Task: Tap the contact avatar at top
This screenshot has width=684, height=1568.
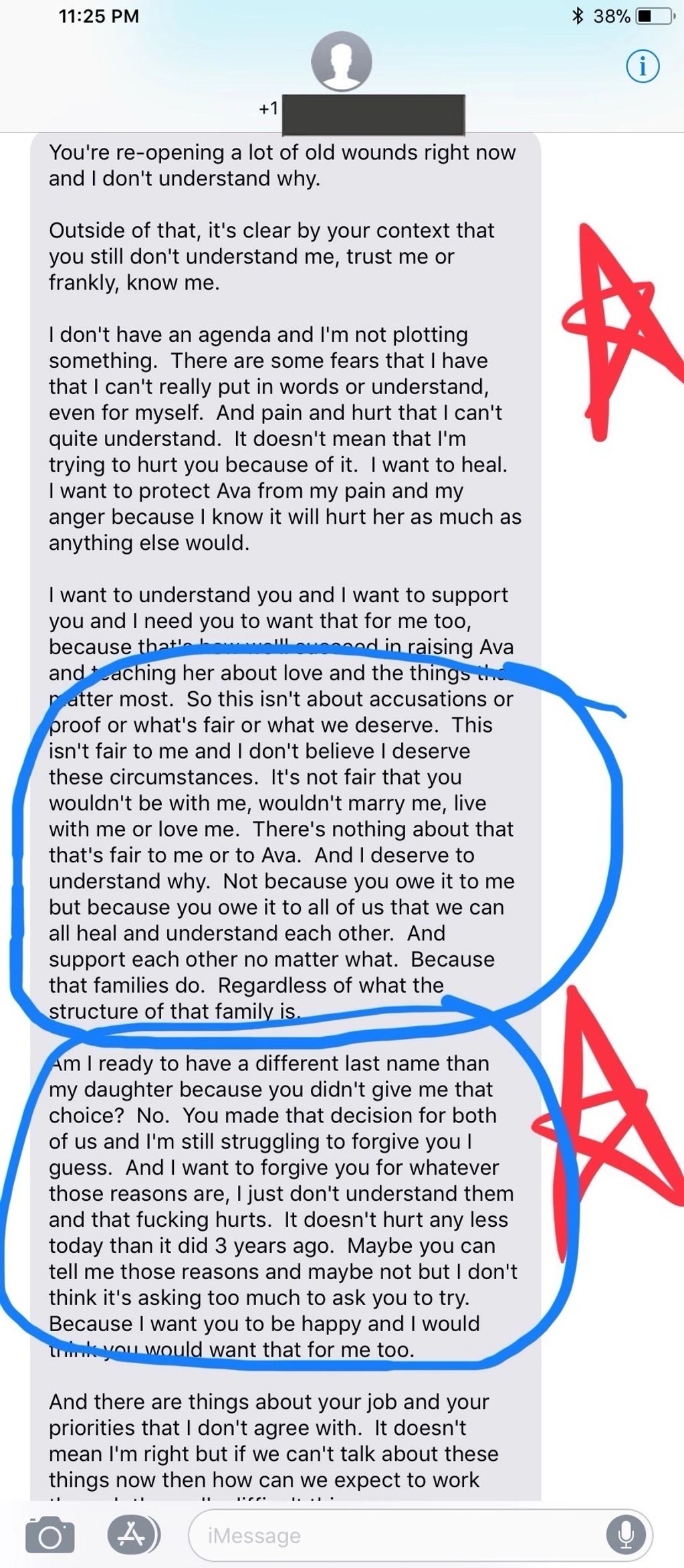Action: click(342, 61)
